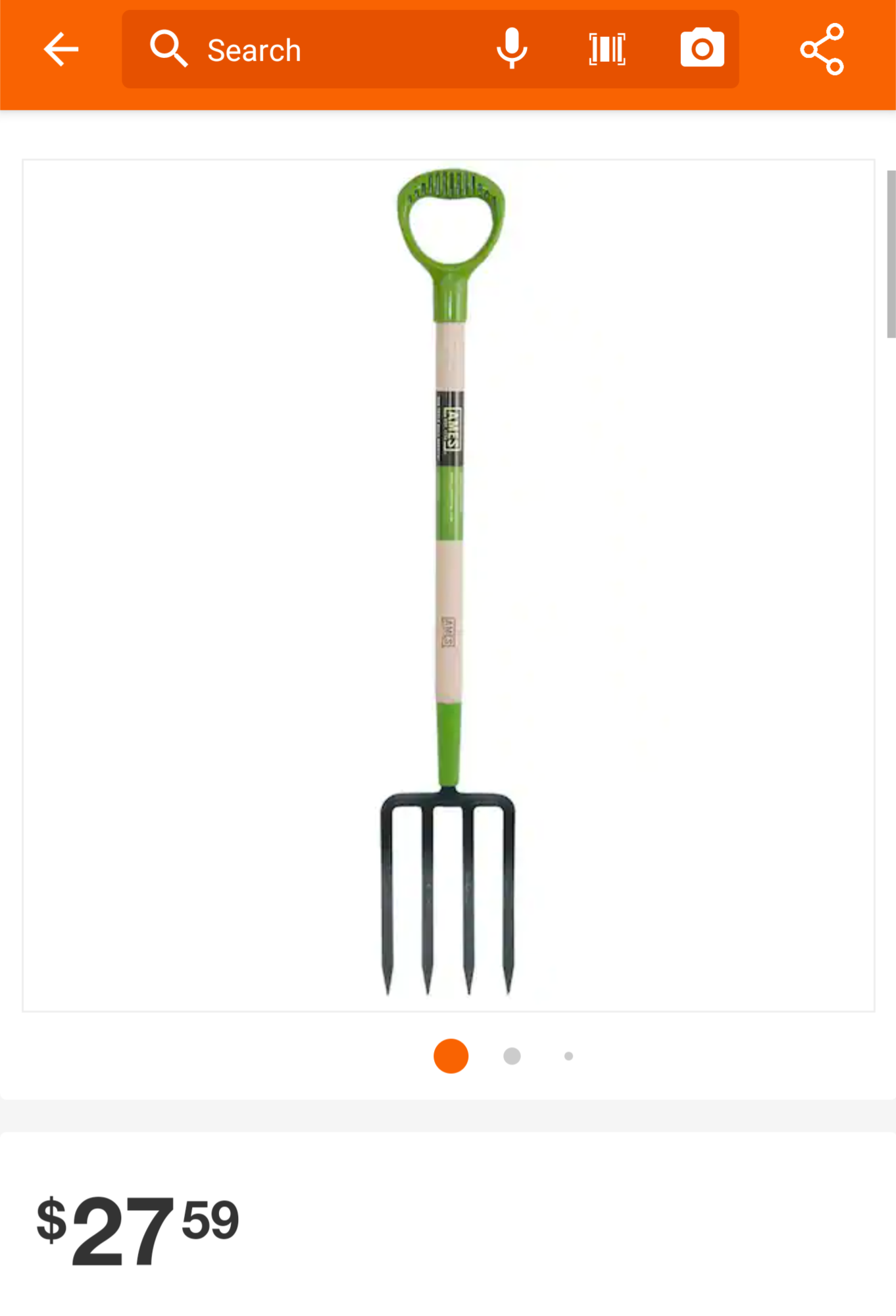Open the barcode scanner
896x1316 pixels.
[x=607, y=49]
